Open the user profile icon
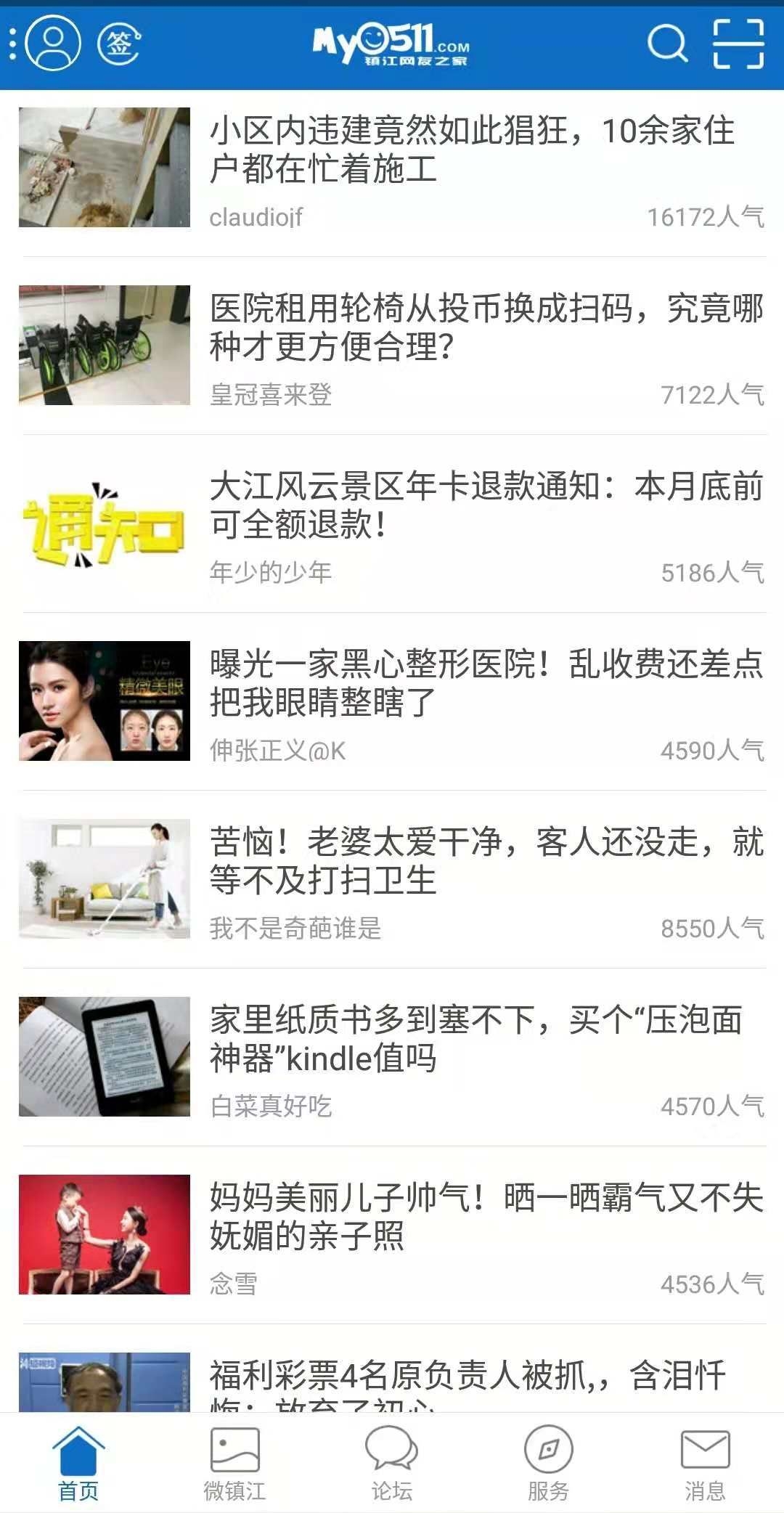This screenshot has height=1513, width=784. (x=52, y=45)
